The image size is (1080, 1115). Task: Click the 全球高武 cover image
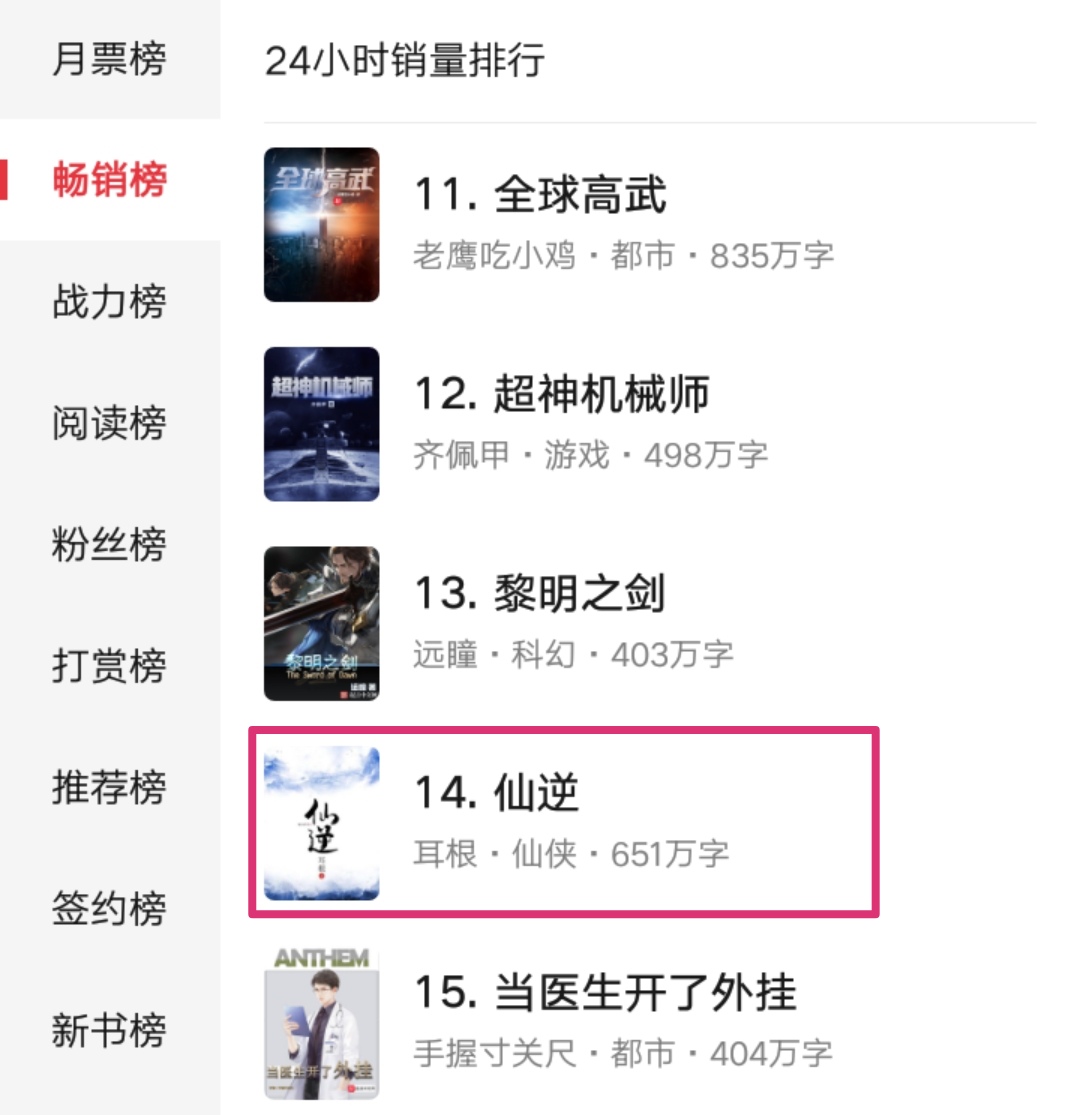tap(320, 222)
